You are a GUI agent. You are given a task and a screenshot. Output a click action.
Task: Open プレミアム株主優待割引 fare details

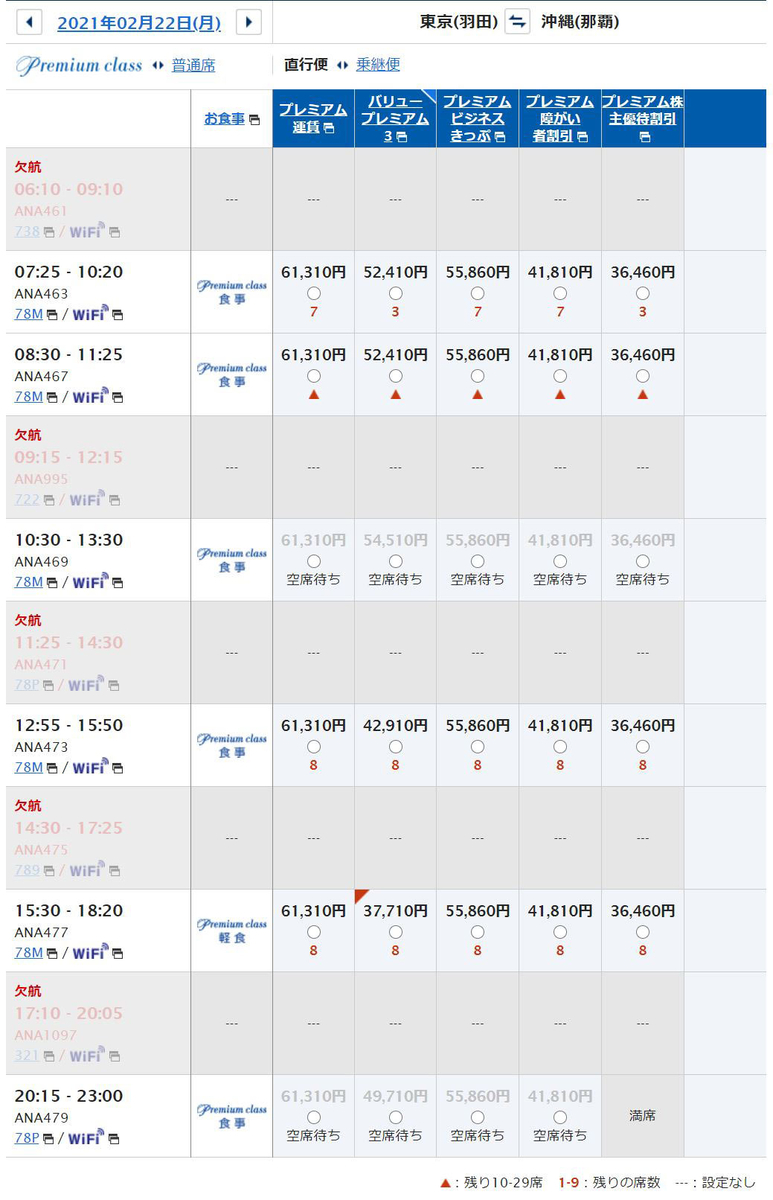click(642, 118)
